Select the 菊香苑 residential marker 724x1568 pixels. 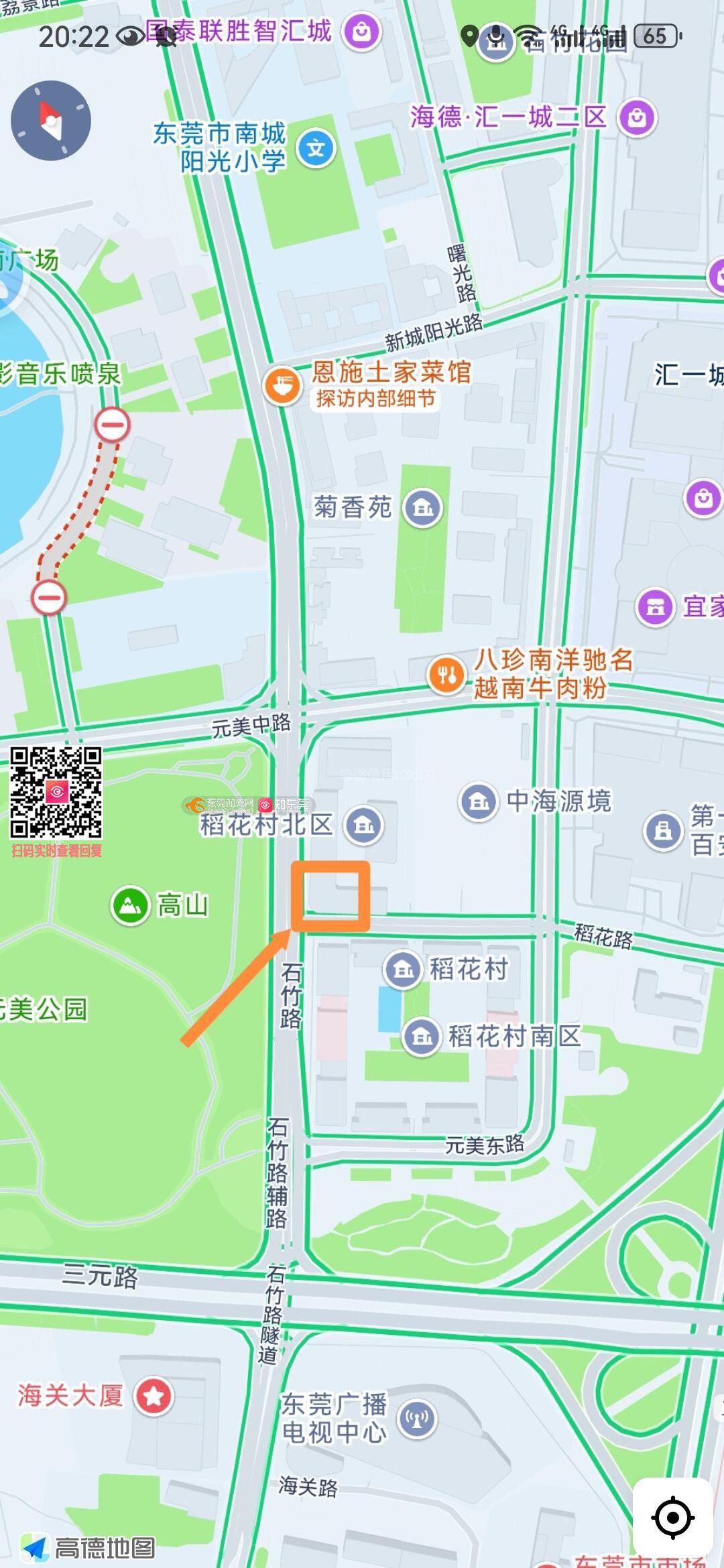[x=422, y=507]
